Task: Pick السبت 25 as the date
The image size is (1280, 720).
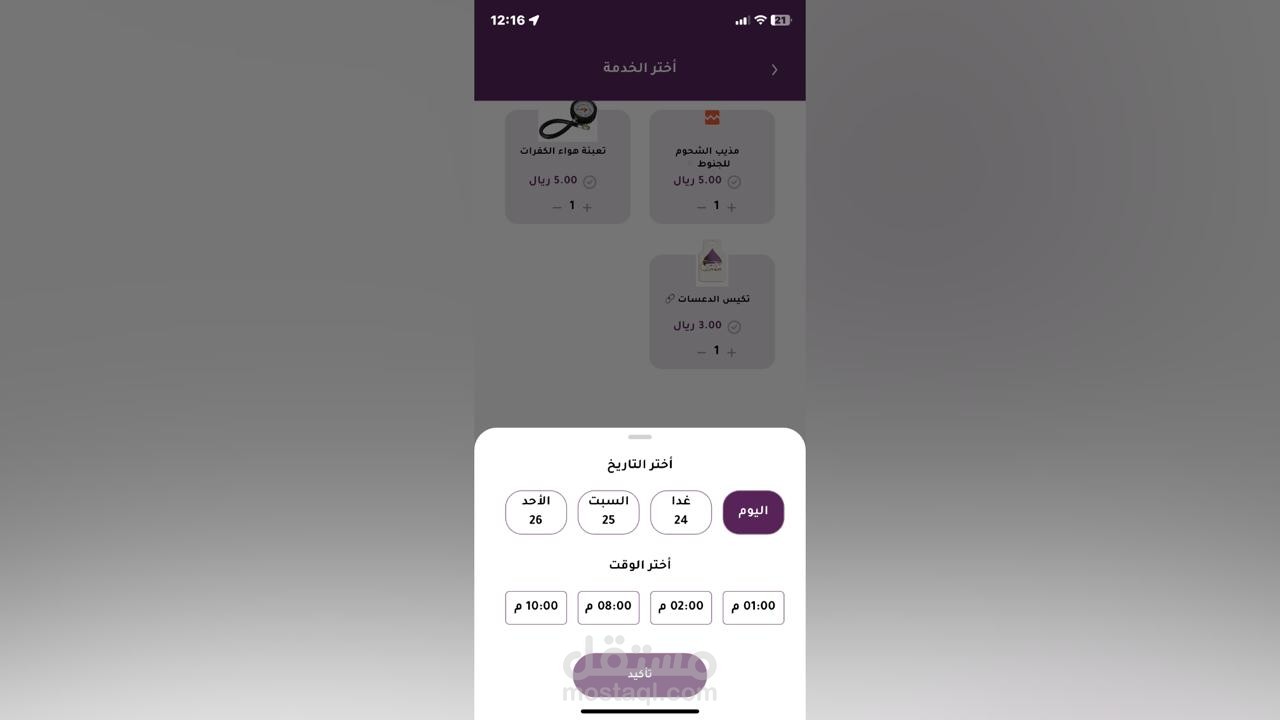Action: tap(608, 512)
